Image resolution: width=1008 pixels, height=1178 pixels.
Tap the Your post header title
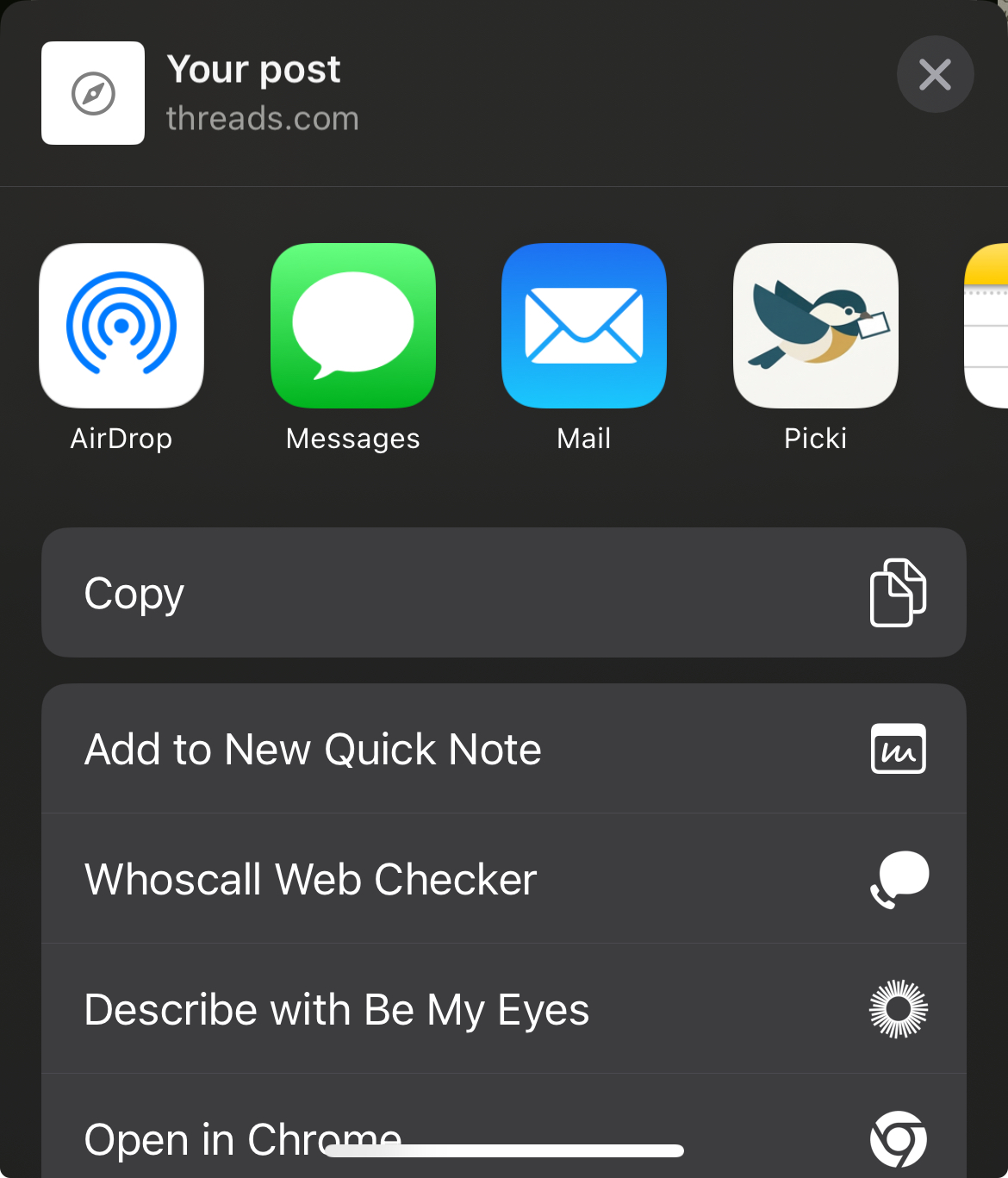click(x=255, y=68)
